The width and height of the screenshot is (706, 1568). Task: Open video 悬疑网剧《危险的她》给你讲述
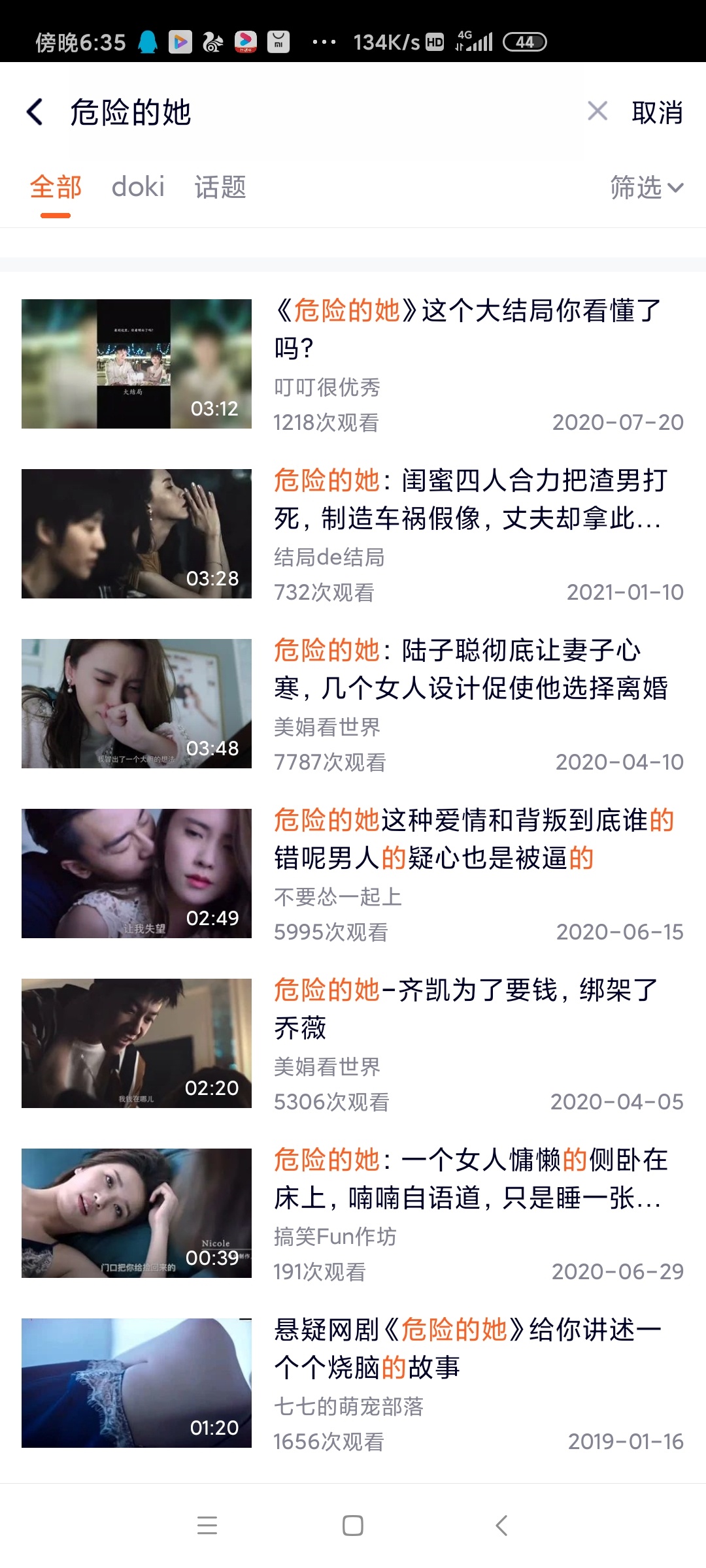[467, 1348]
